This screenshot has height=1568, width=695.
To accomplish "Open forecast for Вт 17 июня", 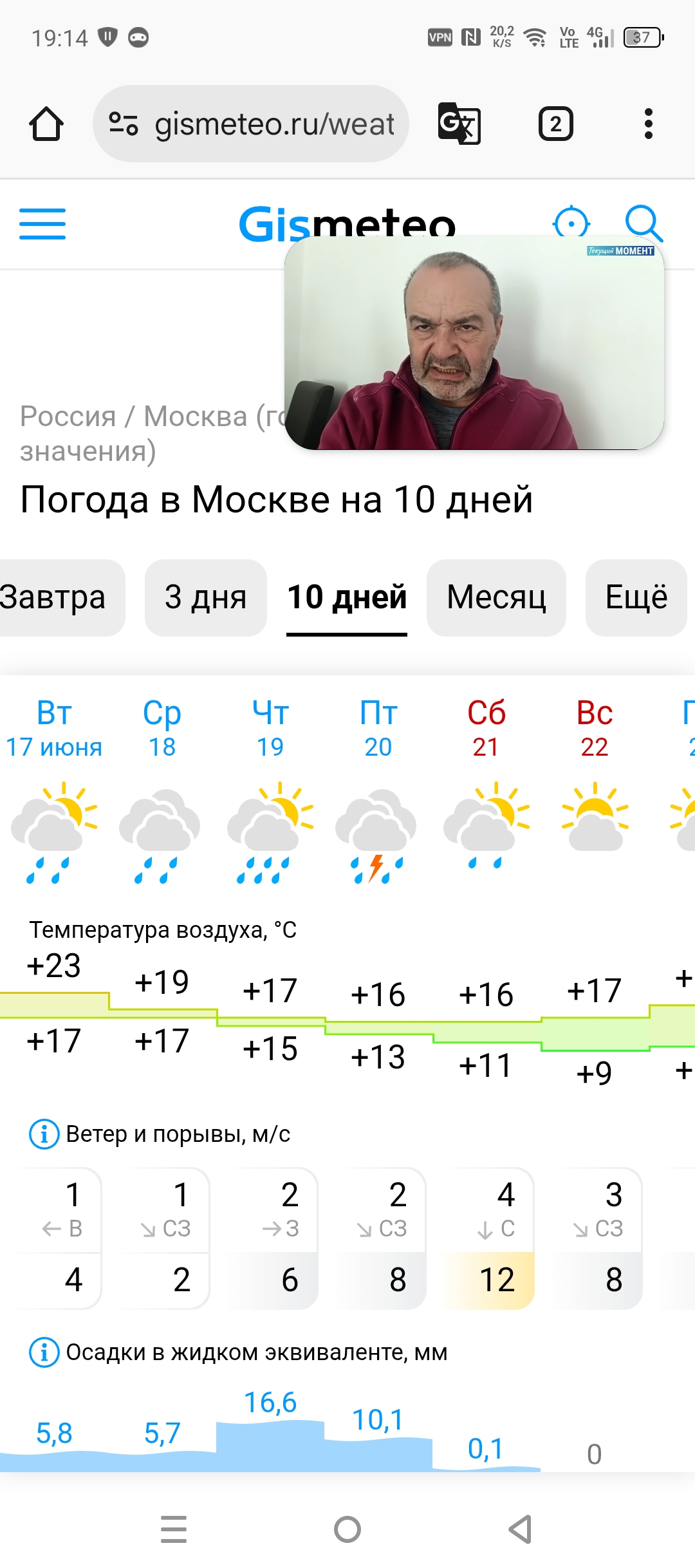I will pyautogui.click(x=54, y=729).
